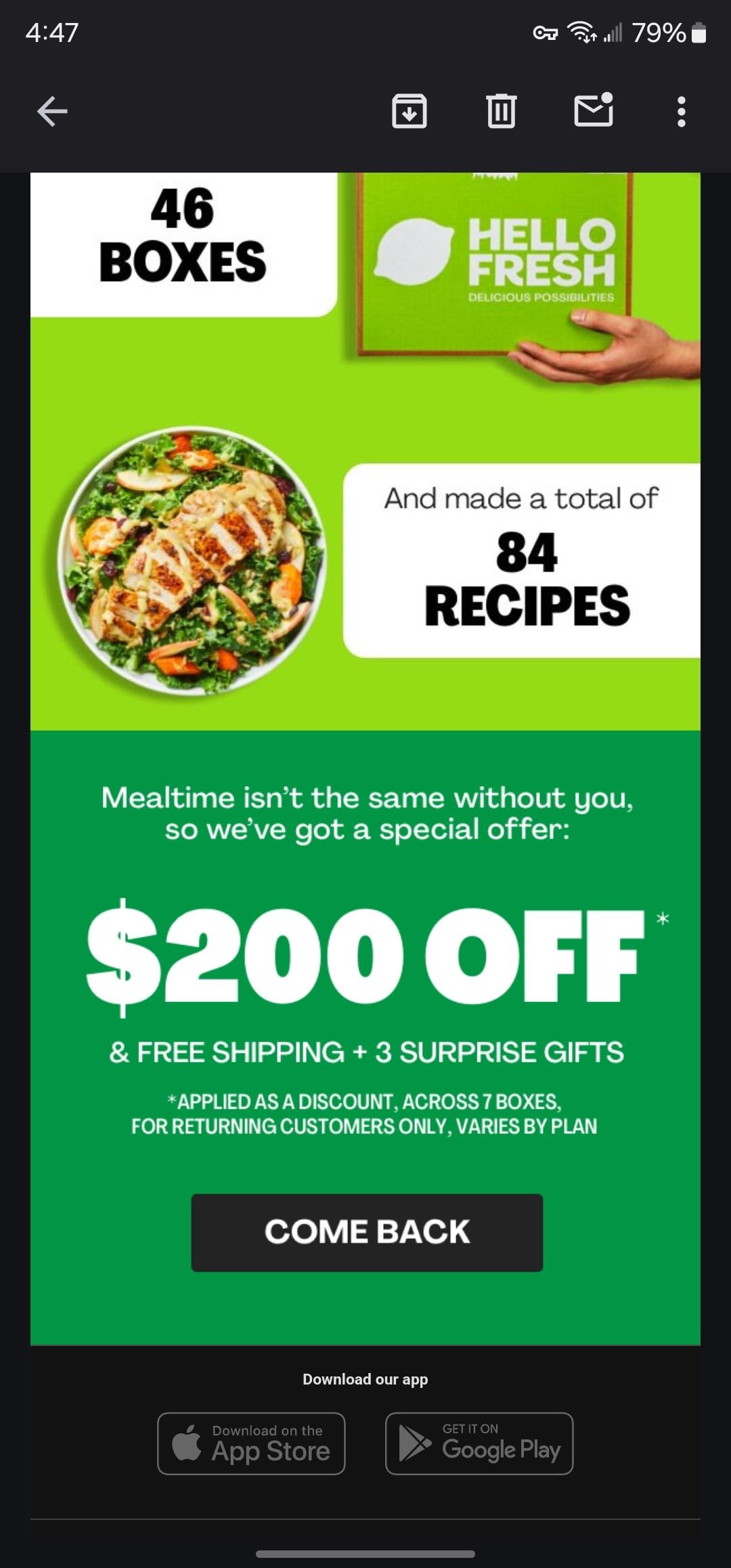Delete this HelloFresh email

tap(501, 112)
